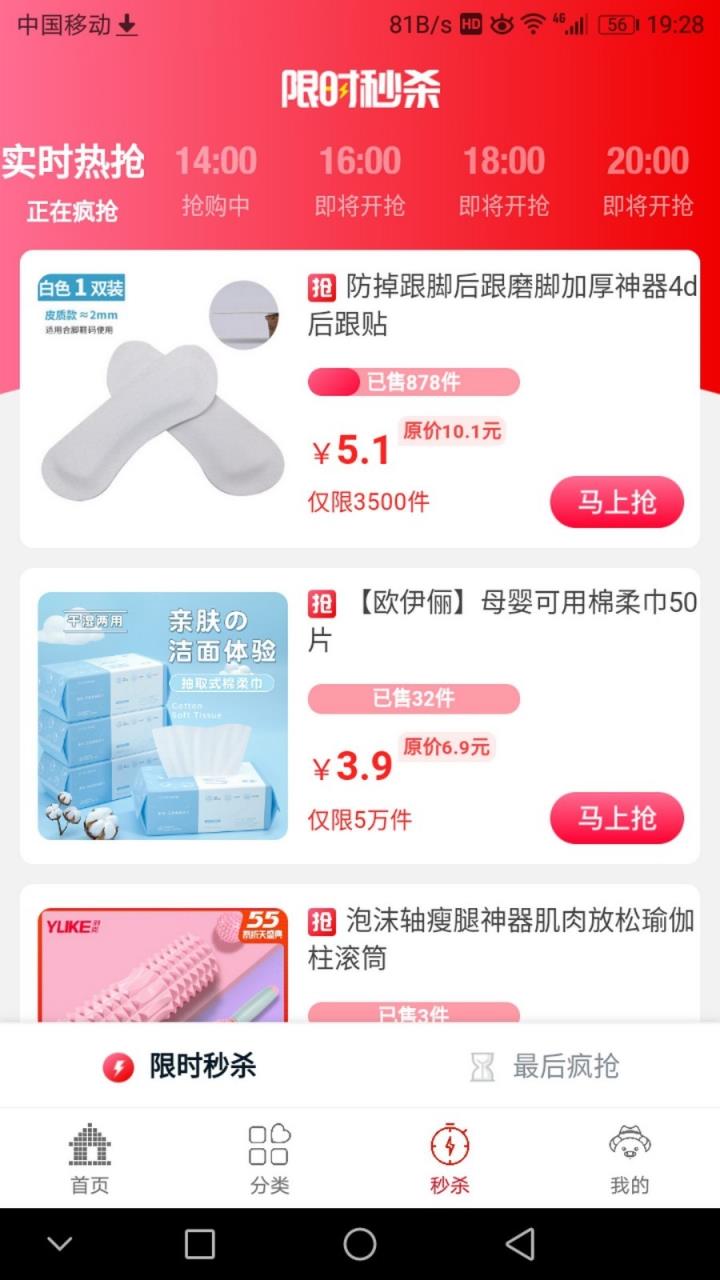Image resolution: width=720 pixels, height=1280 pixels.
Task: Tap 马上抢 on the heel grip product
Action: (617, 501)
